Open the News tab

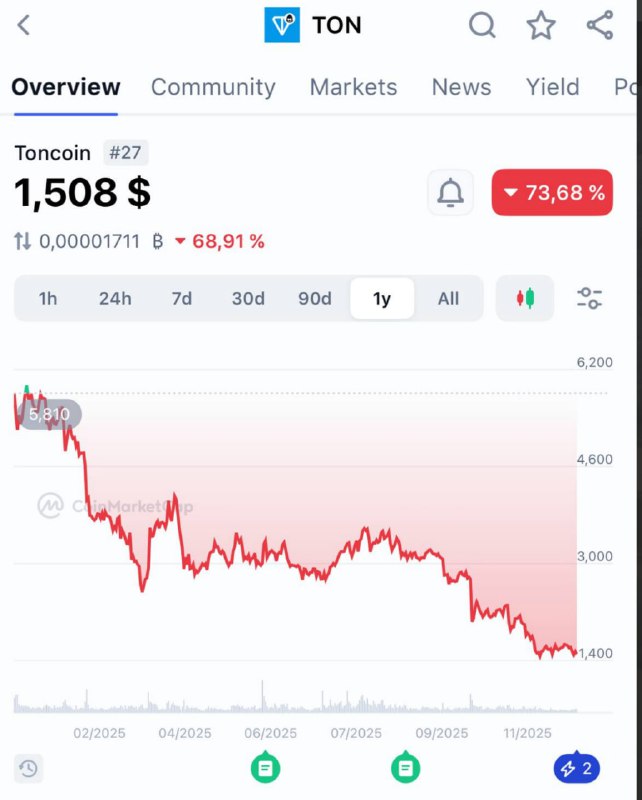(461, 87)
